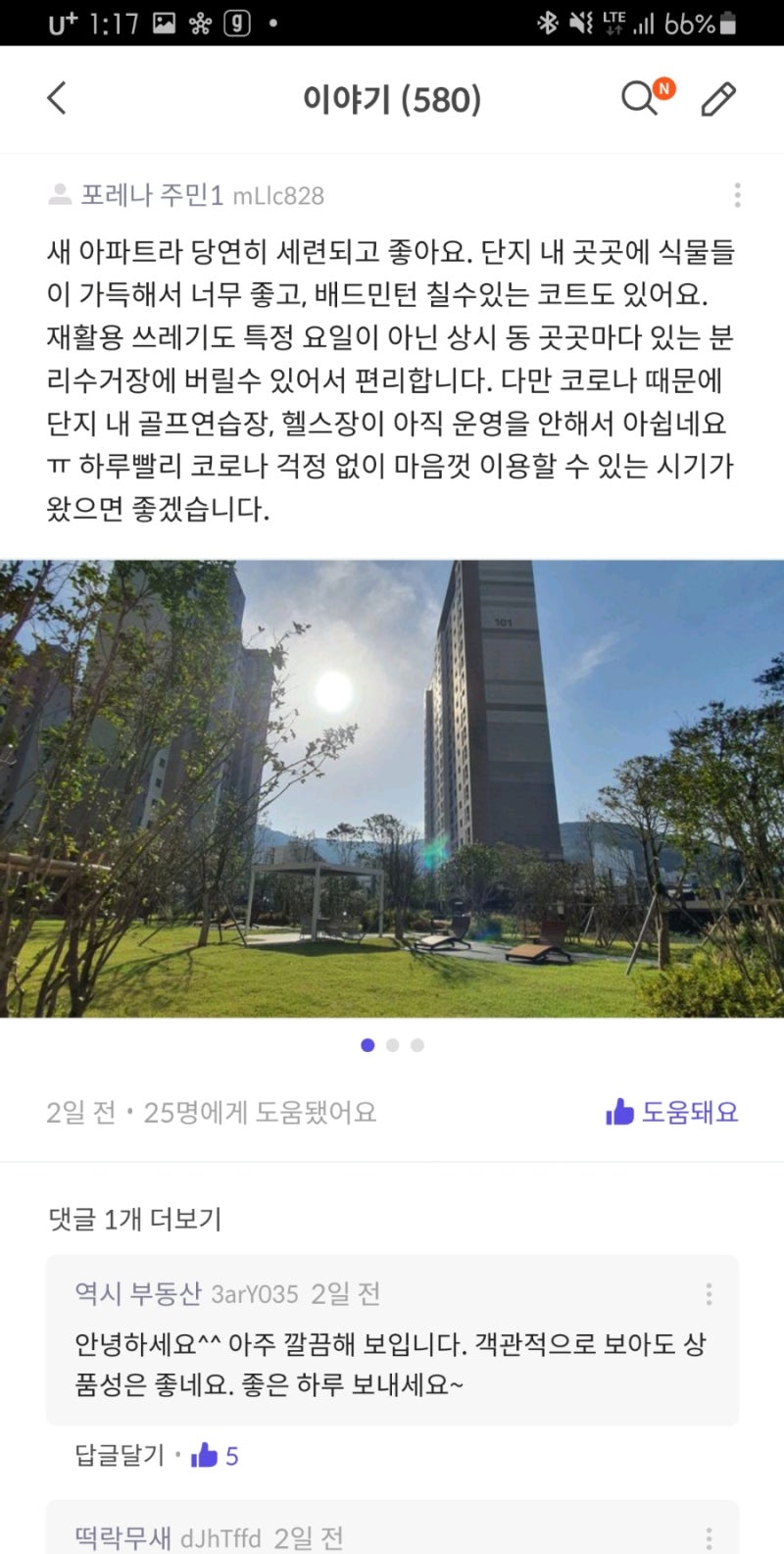
Task: Open search with the magnifier icon
Action: point(636,98)
